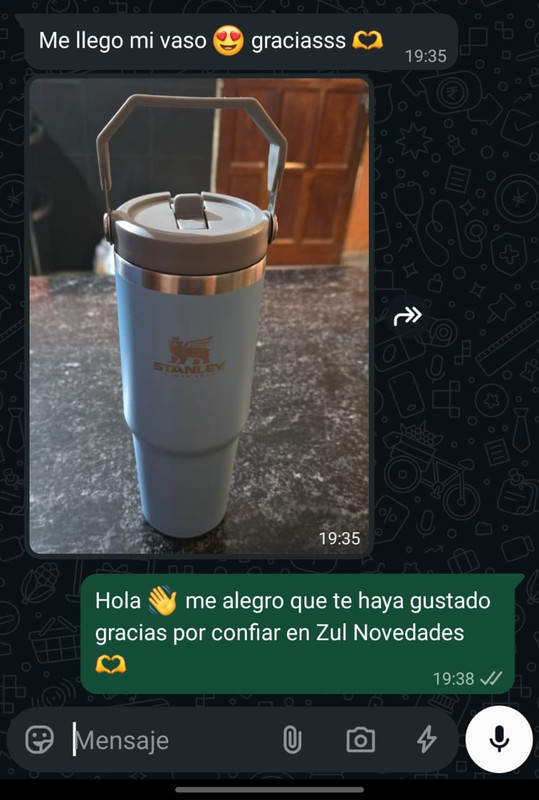
Task: Open the camera from the message bar
Action: click(x=361, y=740)
